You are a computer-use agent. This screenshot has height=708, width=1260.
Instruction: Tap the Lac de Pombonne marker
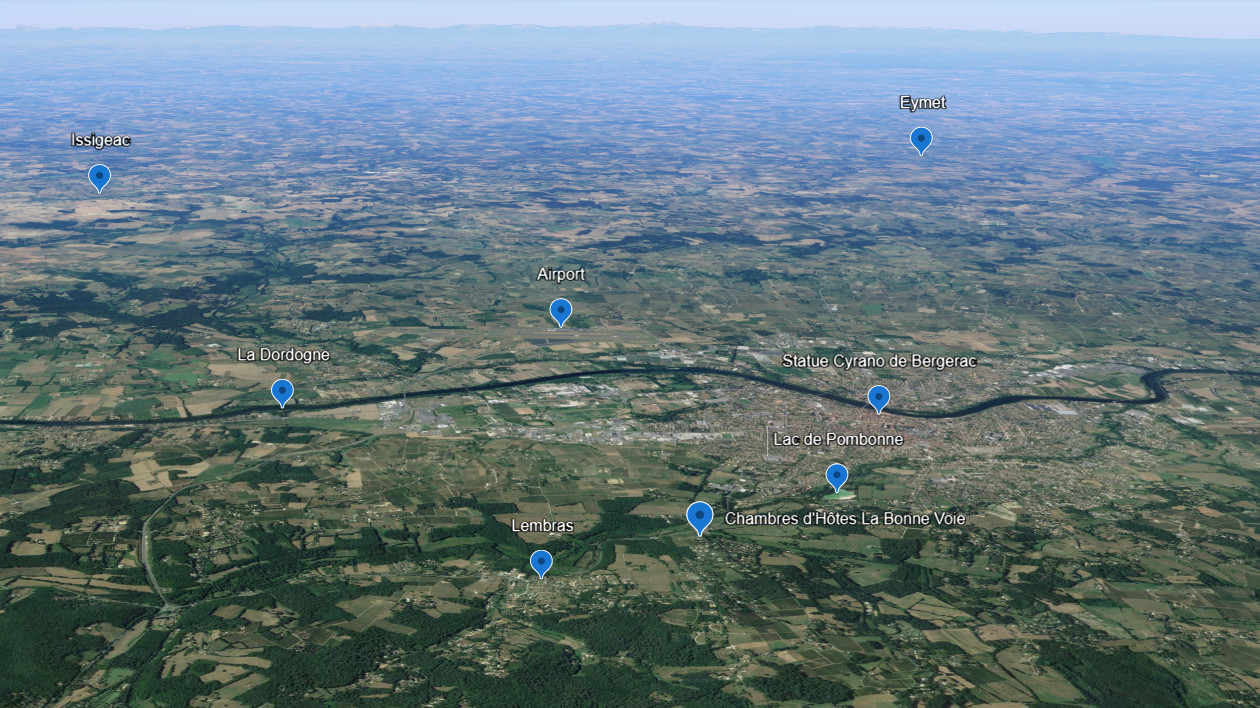pyautogui.click(x=836, y=475)
